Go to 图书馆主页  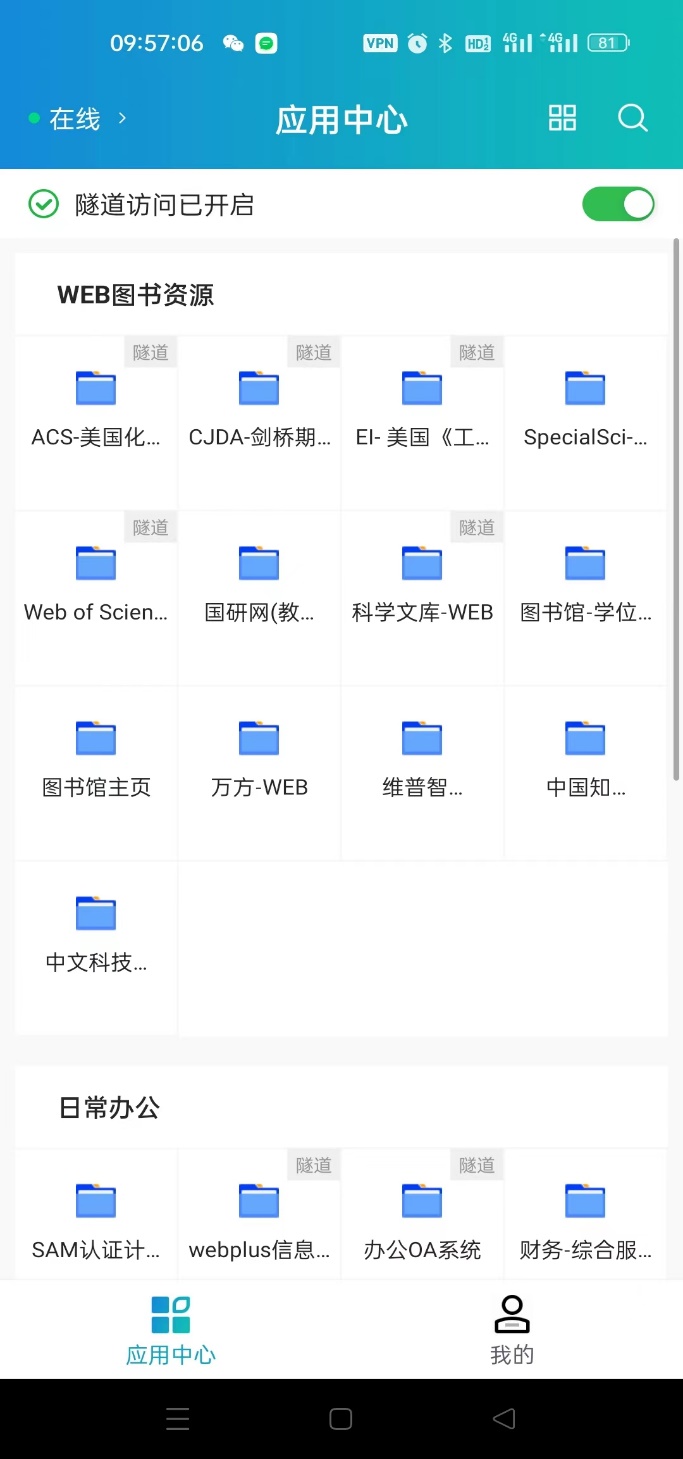(x=96, y=755)
